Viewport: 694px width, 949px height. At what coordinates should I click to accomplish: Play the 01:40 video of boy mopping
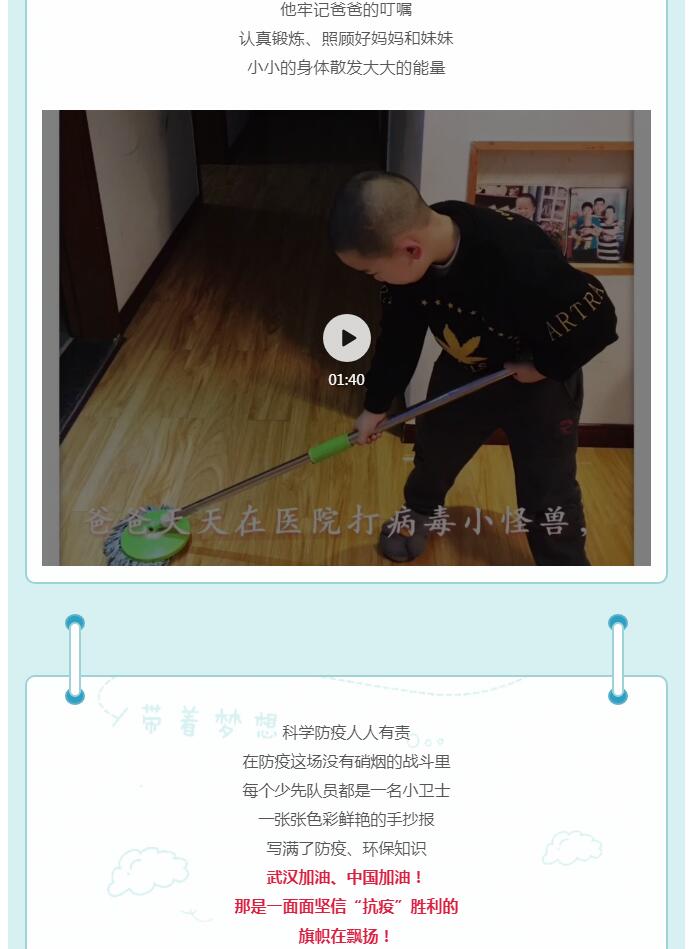[346, 338]
